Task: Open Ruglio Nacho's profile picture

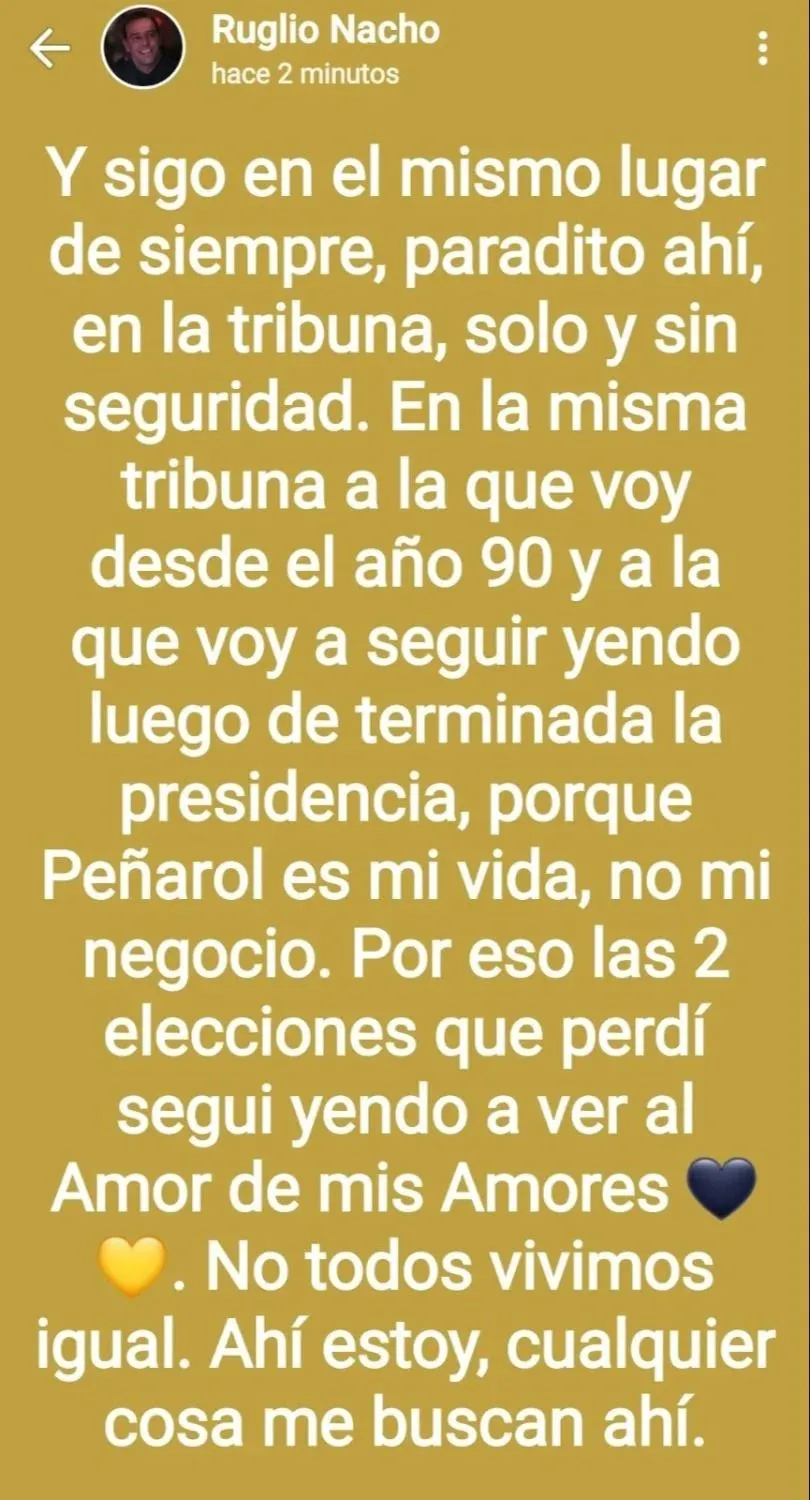Action: tap(142, 48)
